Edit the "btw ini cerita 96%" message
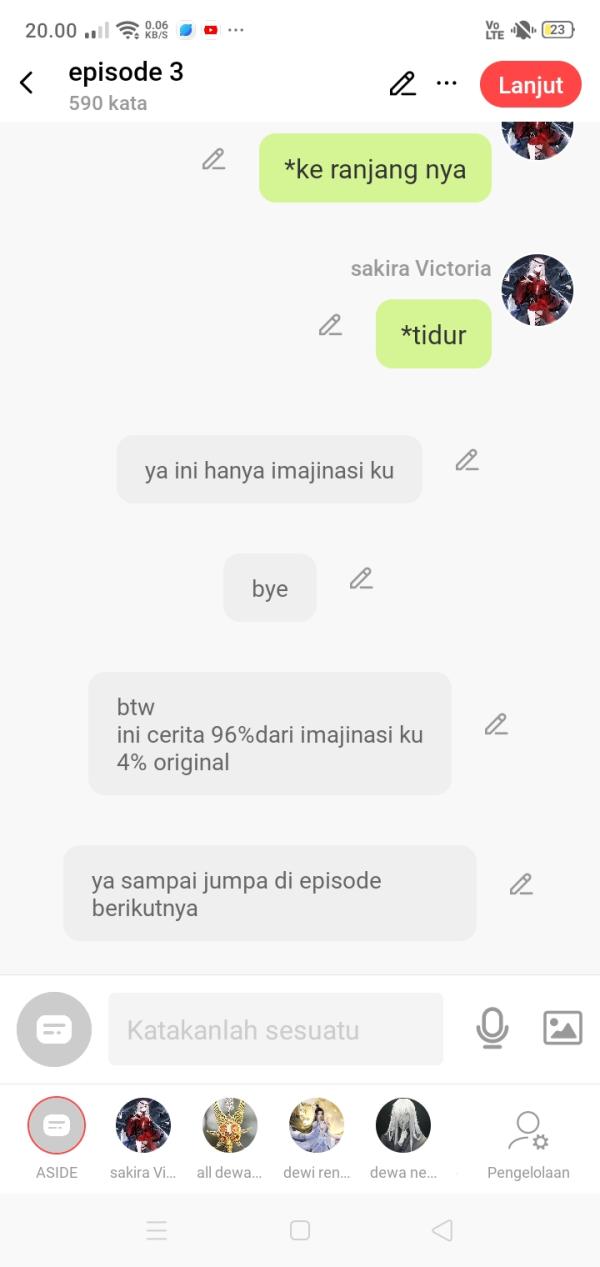Screen dimensions: 600x1267 (x=496, y=725)
